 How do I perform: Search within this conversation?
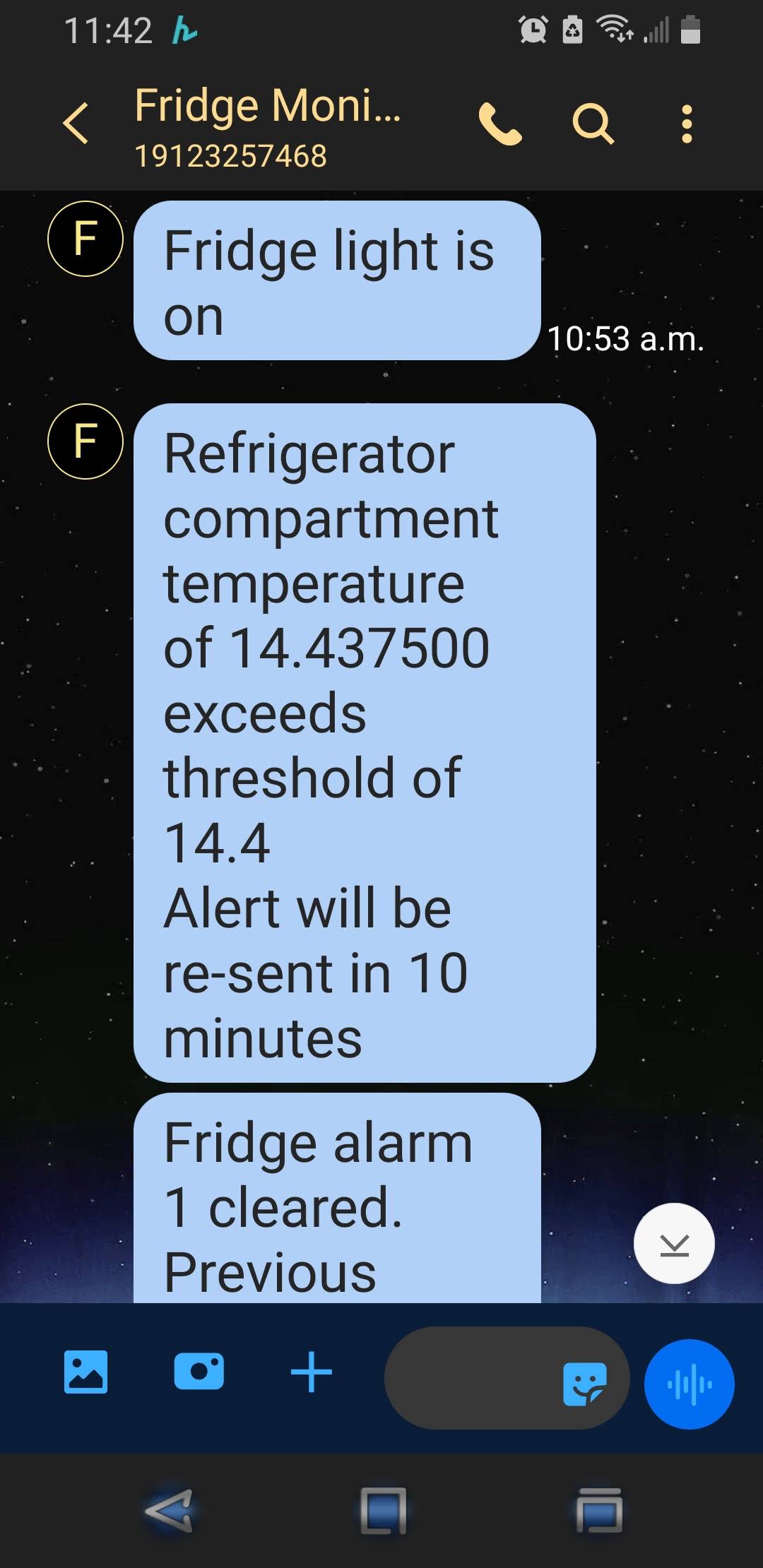[x=592, y=124]
